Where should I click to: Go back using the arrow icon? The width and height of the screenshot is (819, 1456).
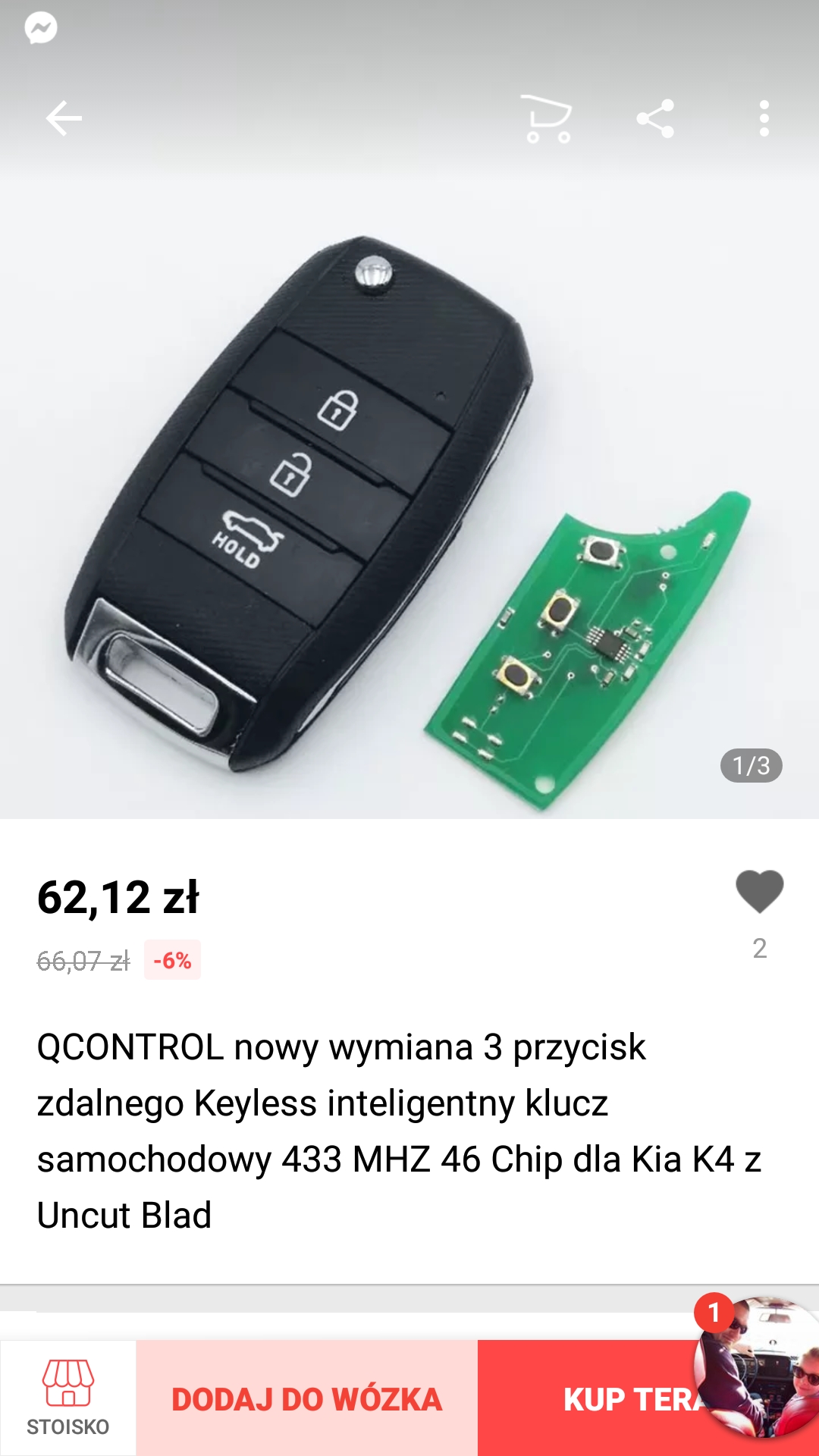[x=64, y=118]
